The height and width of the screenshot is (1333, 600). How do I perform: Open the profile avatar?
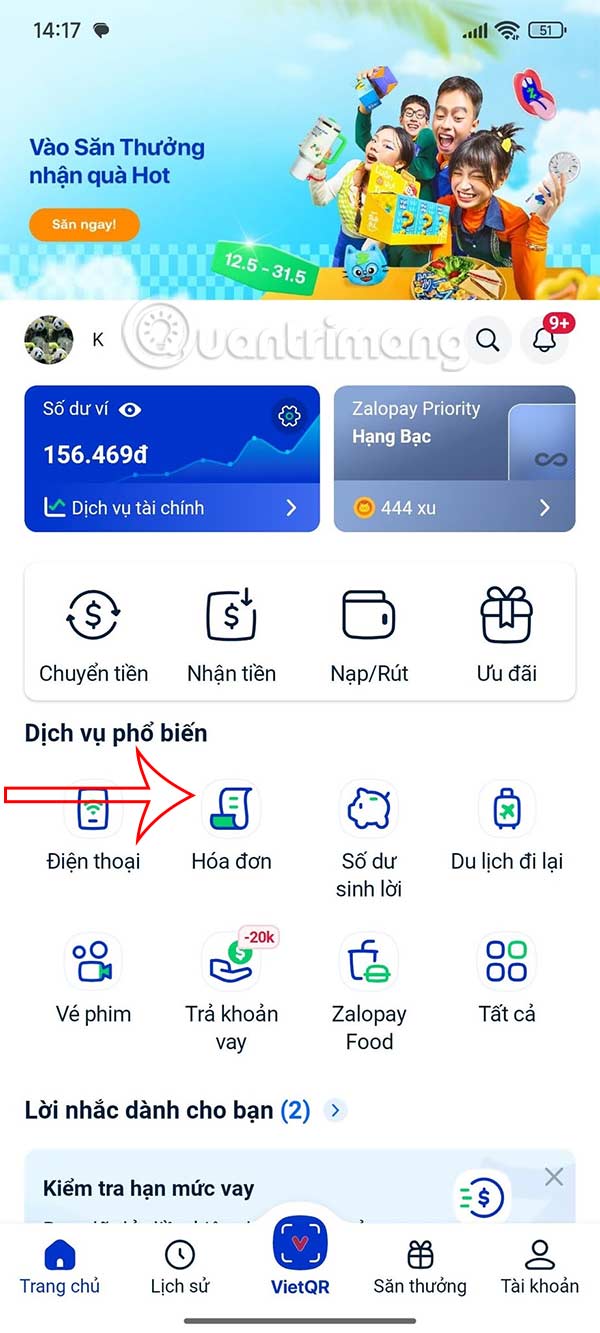[48, 340]
